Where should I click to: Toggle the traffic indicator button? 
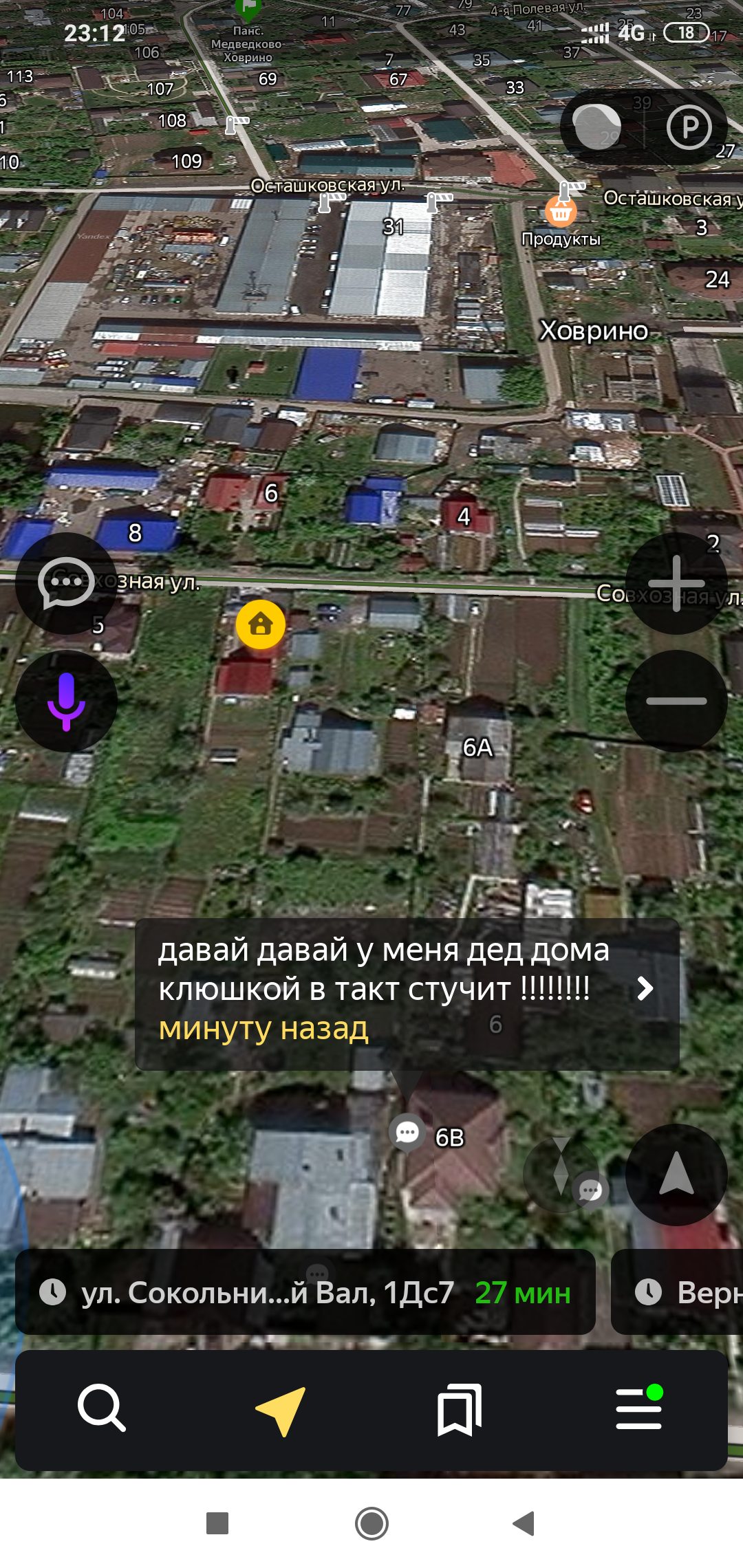coord(597,127)
